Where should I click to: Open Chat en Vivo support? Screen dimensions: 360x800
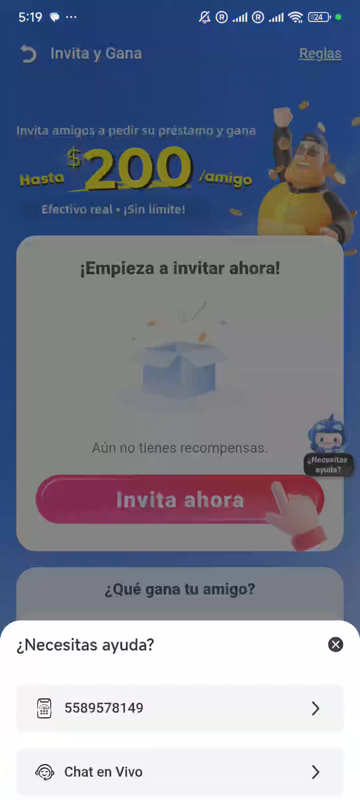179,772
